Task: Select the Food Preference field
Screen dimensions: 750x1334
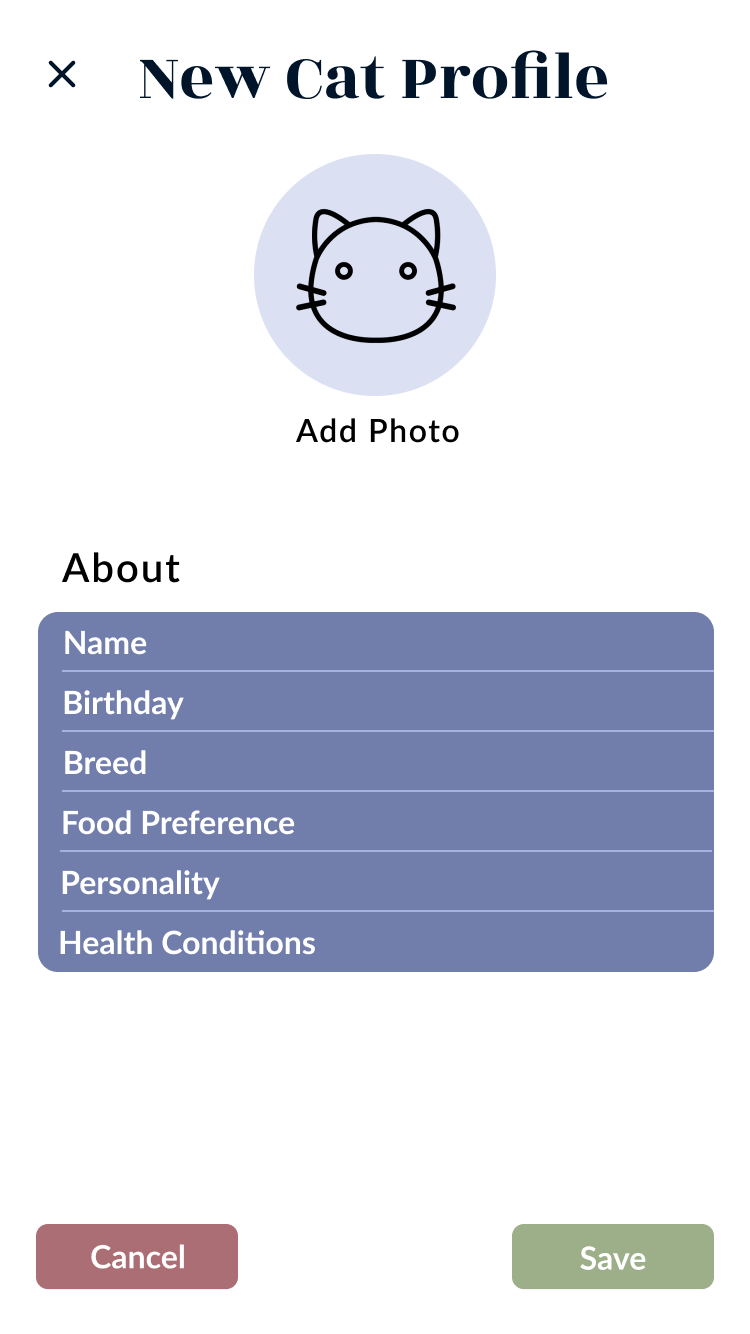Action: pos(376,822)
